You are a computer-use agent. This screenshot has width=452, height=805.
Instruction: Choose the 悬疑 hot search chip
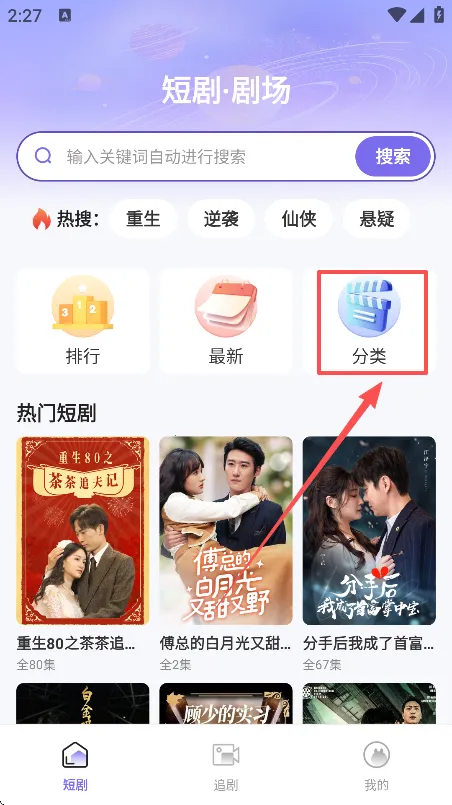pos(376,219)
